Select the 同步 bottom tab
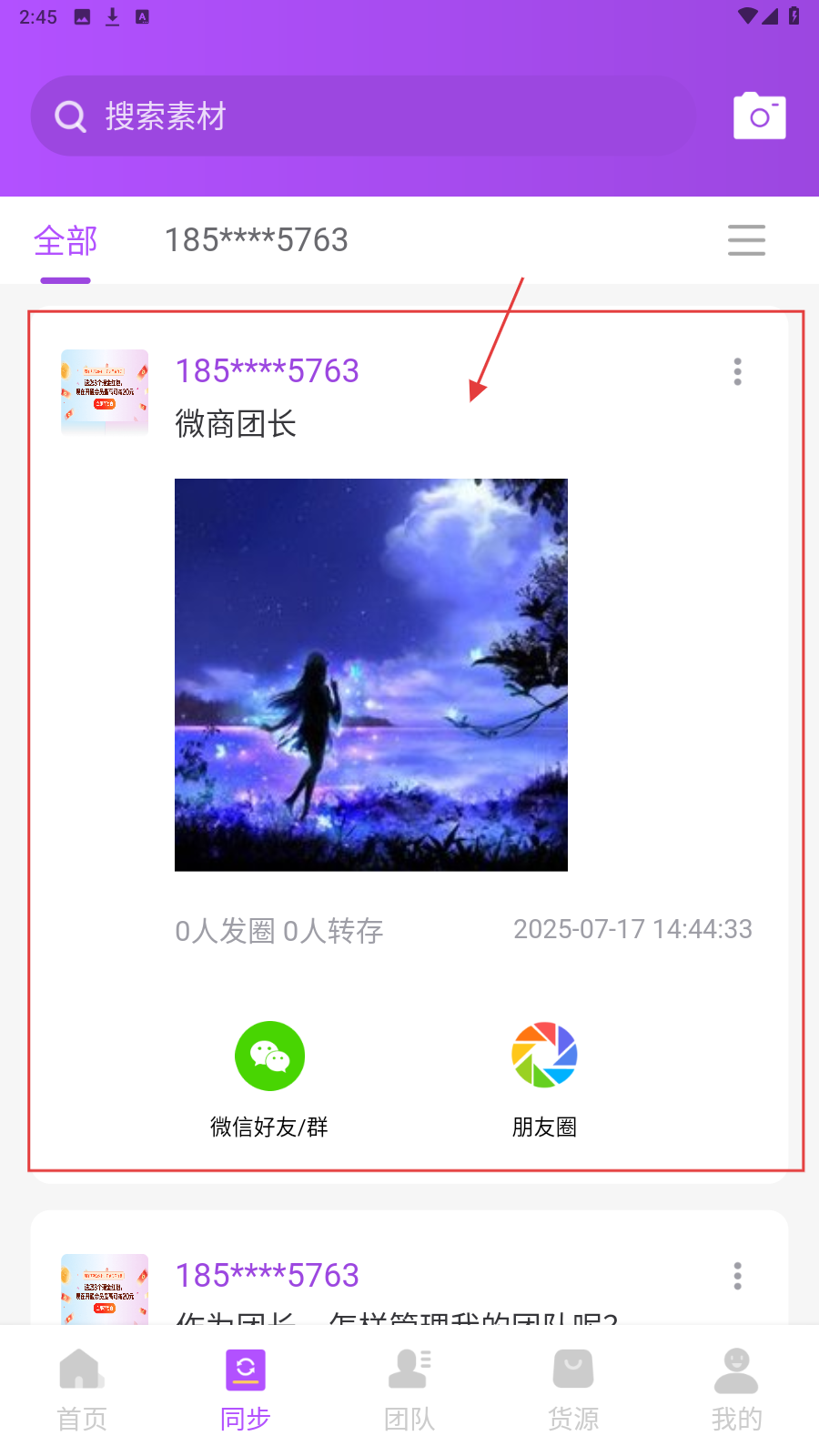This screenshot has height=1456, width=819. tap(246, 1390)
